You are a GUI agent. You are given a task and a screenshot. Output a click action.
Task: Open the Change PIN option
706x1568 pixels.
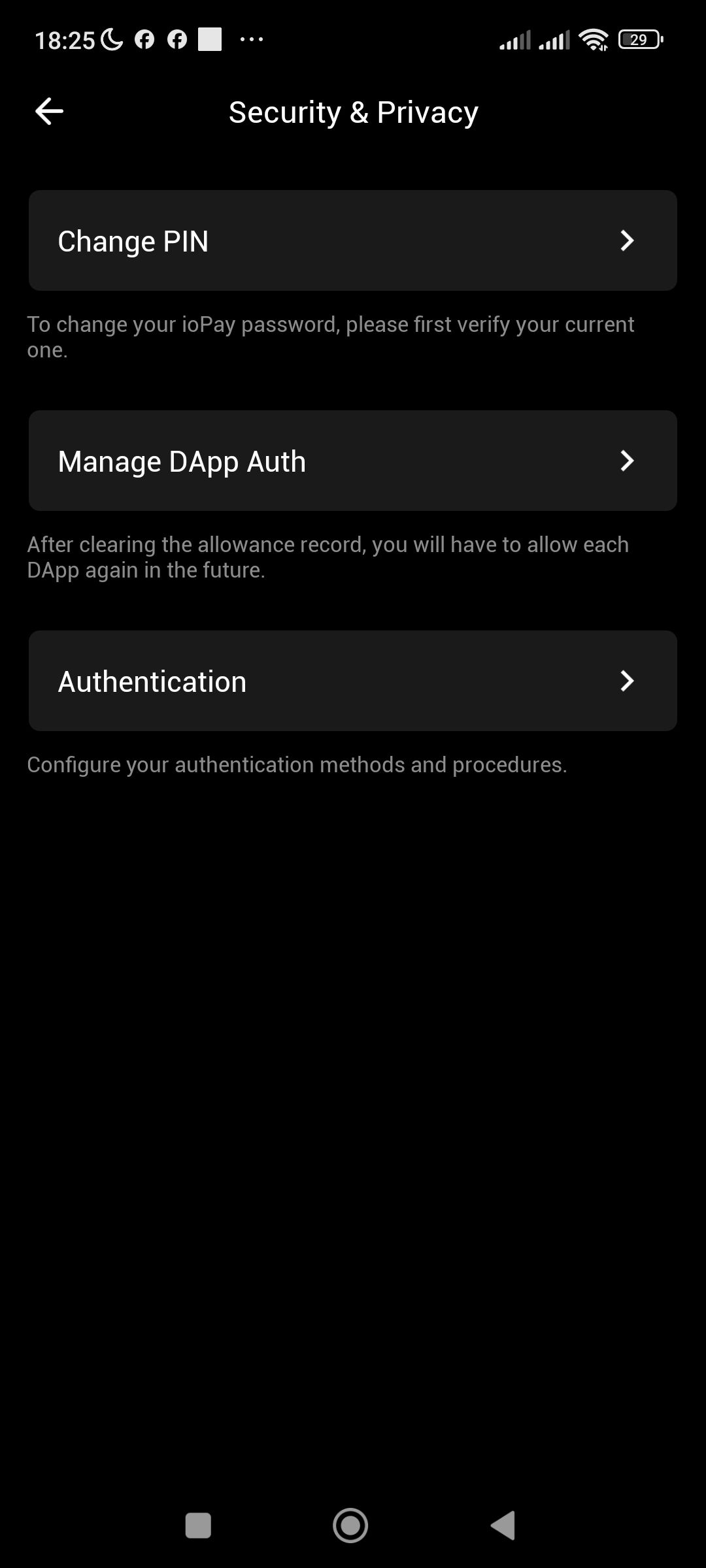pos(353,240)
